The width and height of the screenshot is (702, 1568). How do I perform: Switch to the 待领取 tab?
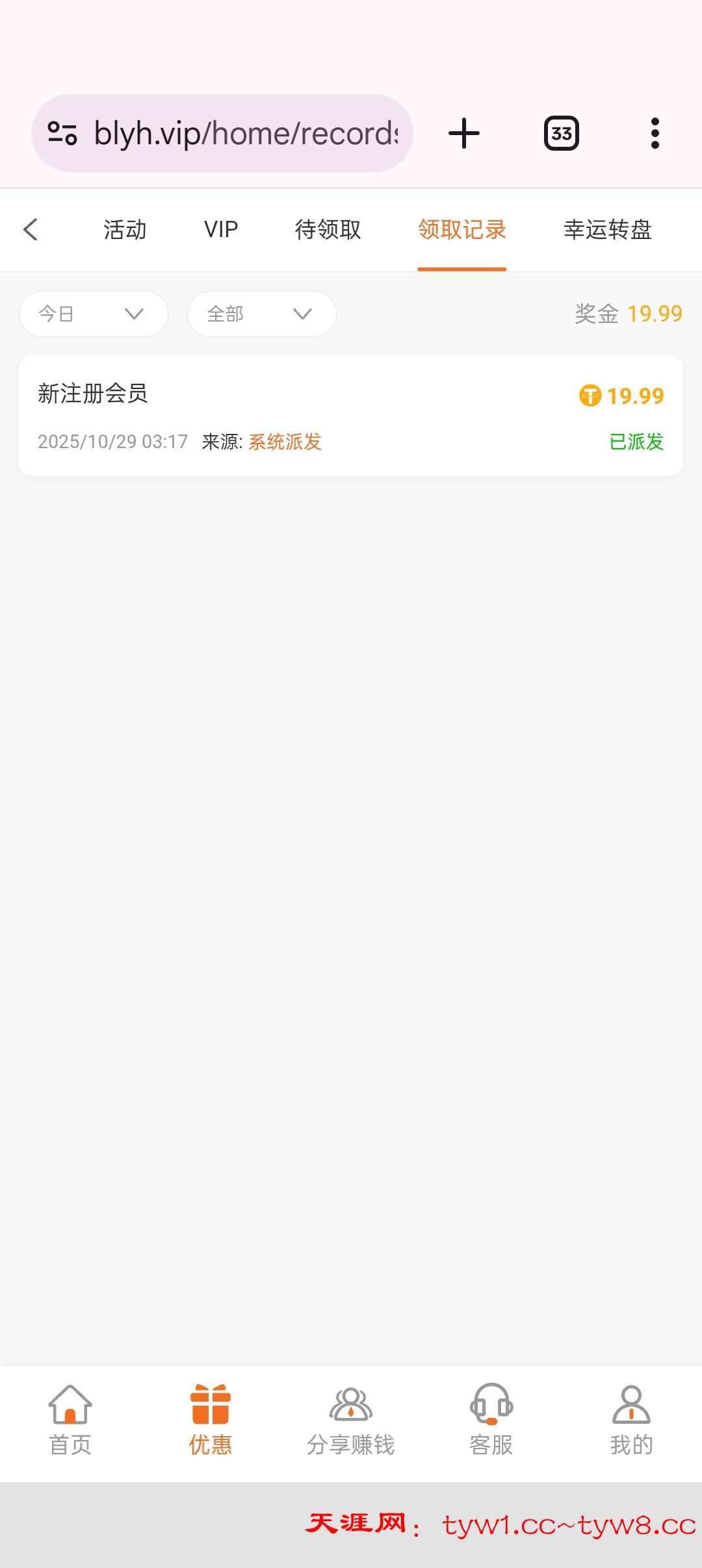[x=328, y=229]
